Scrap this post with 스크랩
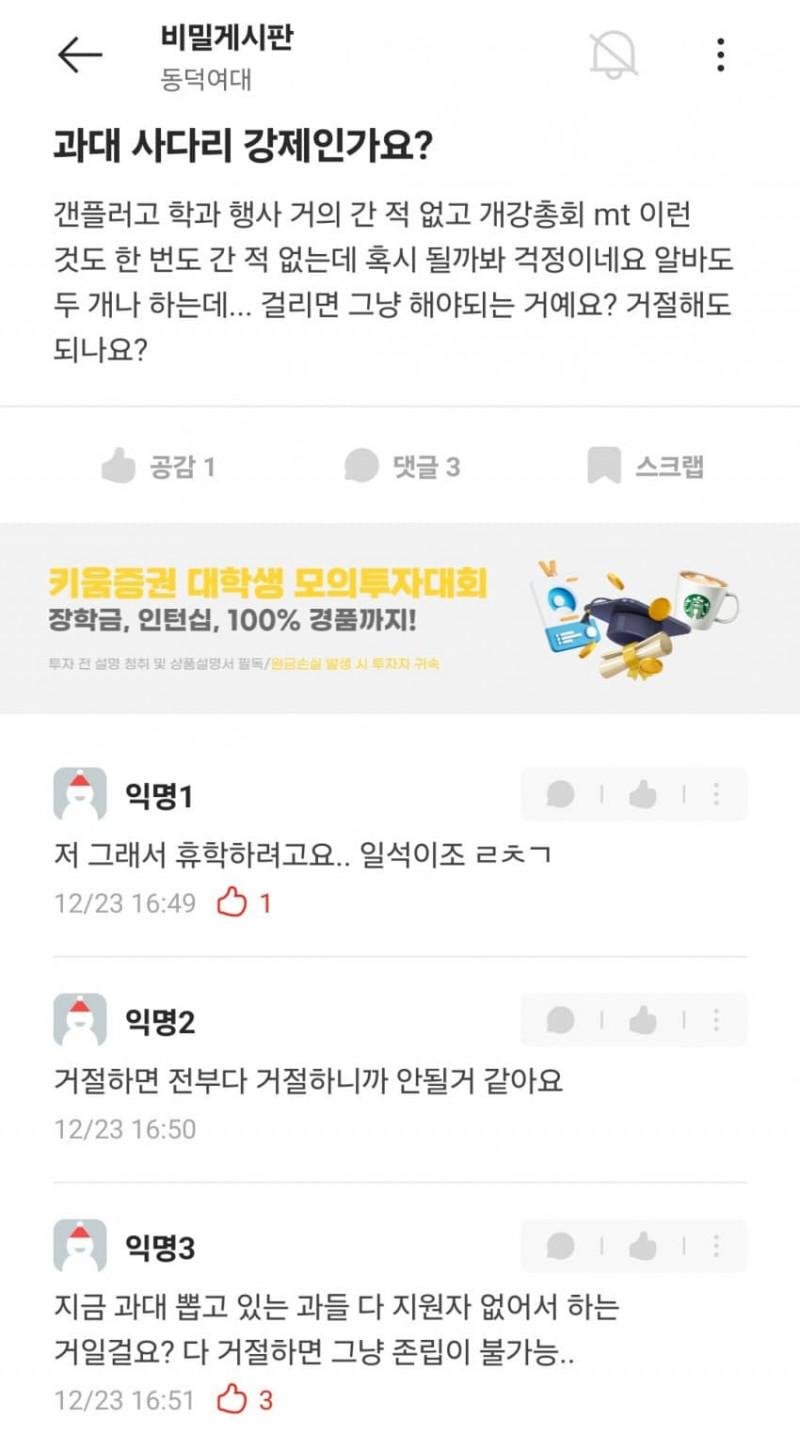Viewport: 800px width, 1434px height. click(x=645, y=466)
